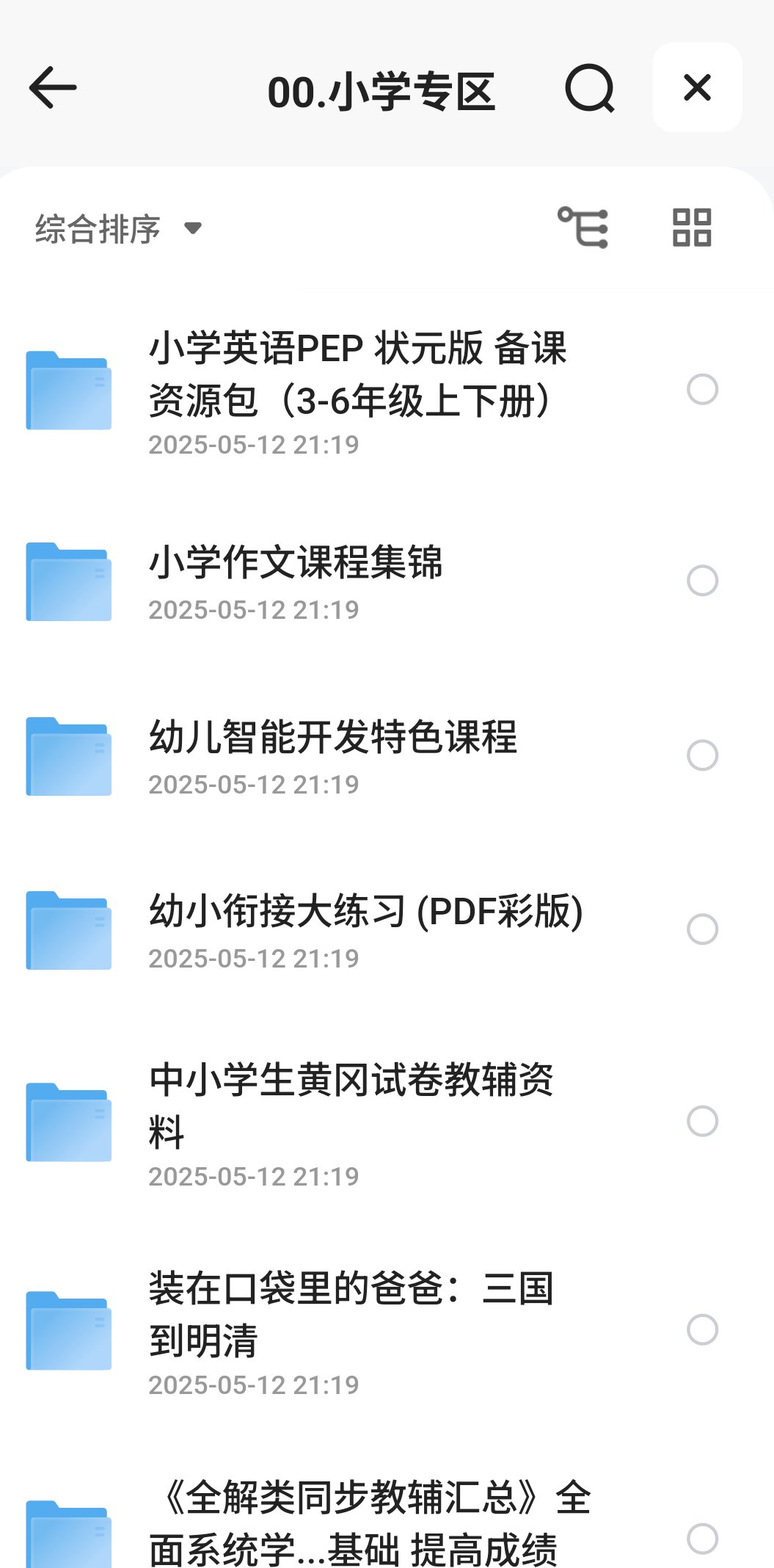
Task: Open 中小学生黄冈试卷教辅资料 folder
Action: coord(351,1105)
